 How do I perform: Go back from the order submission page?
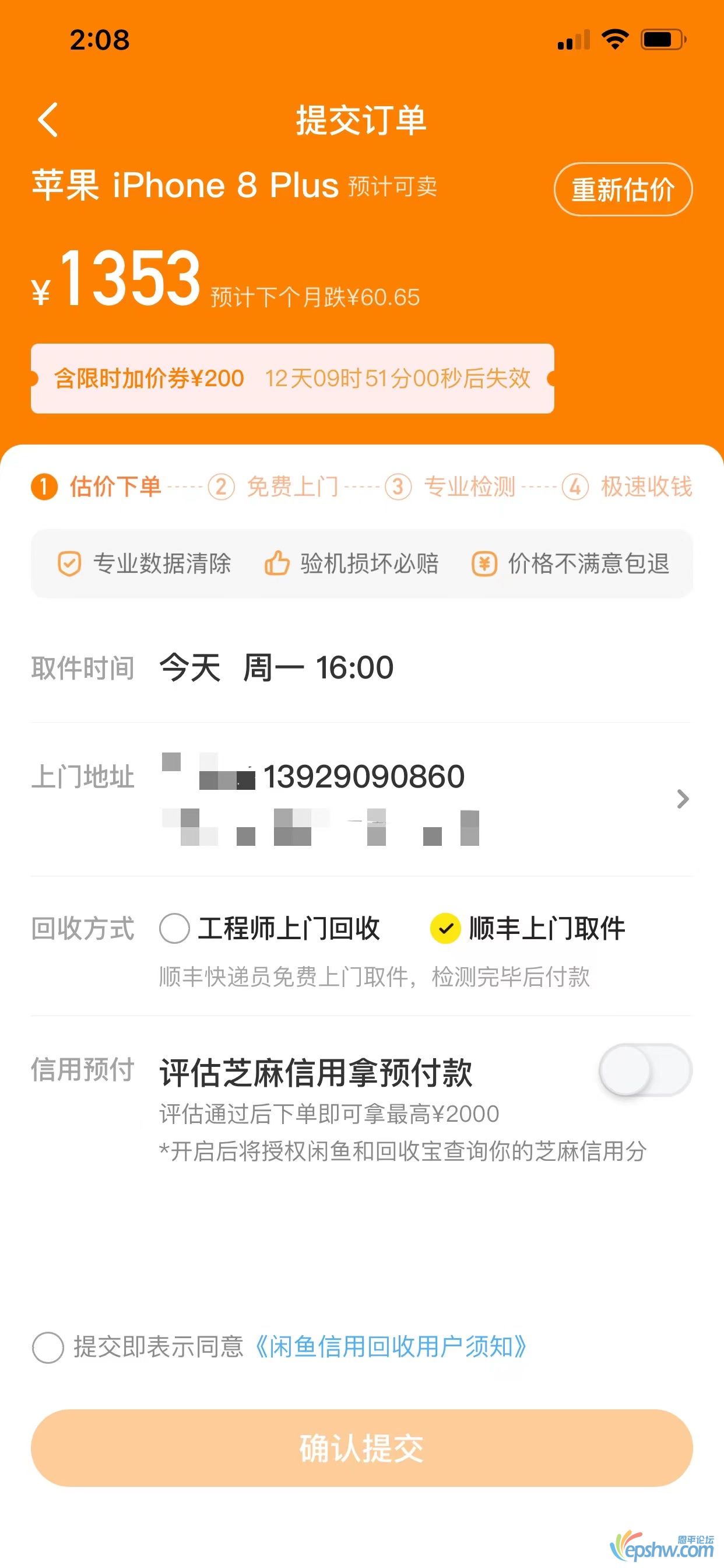[47, 120]
